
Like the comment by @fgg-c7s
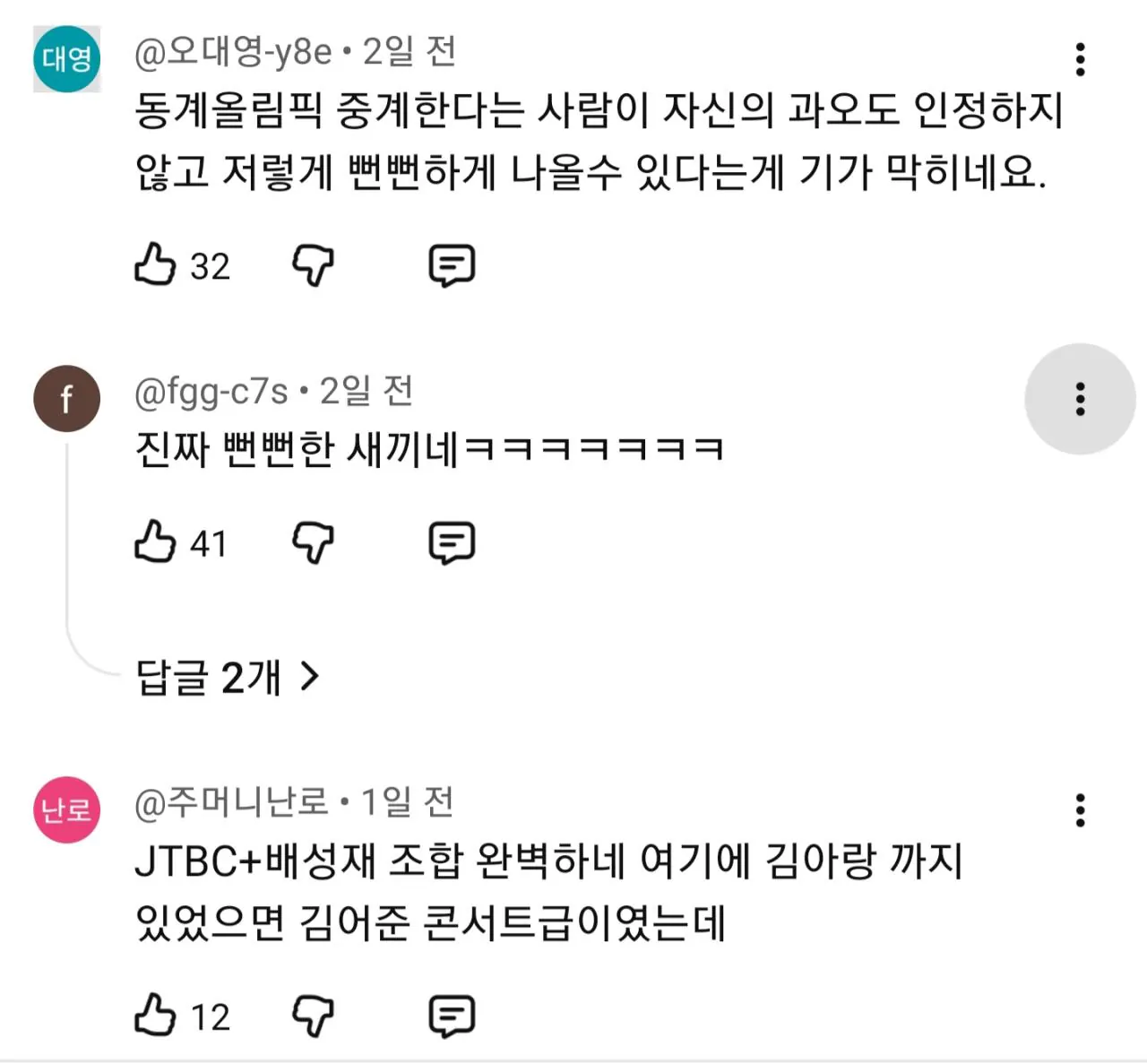coord(155,542)
